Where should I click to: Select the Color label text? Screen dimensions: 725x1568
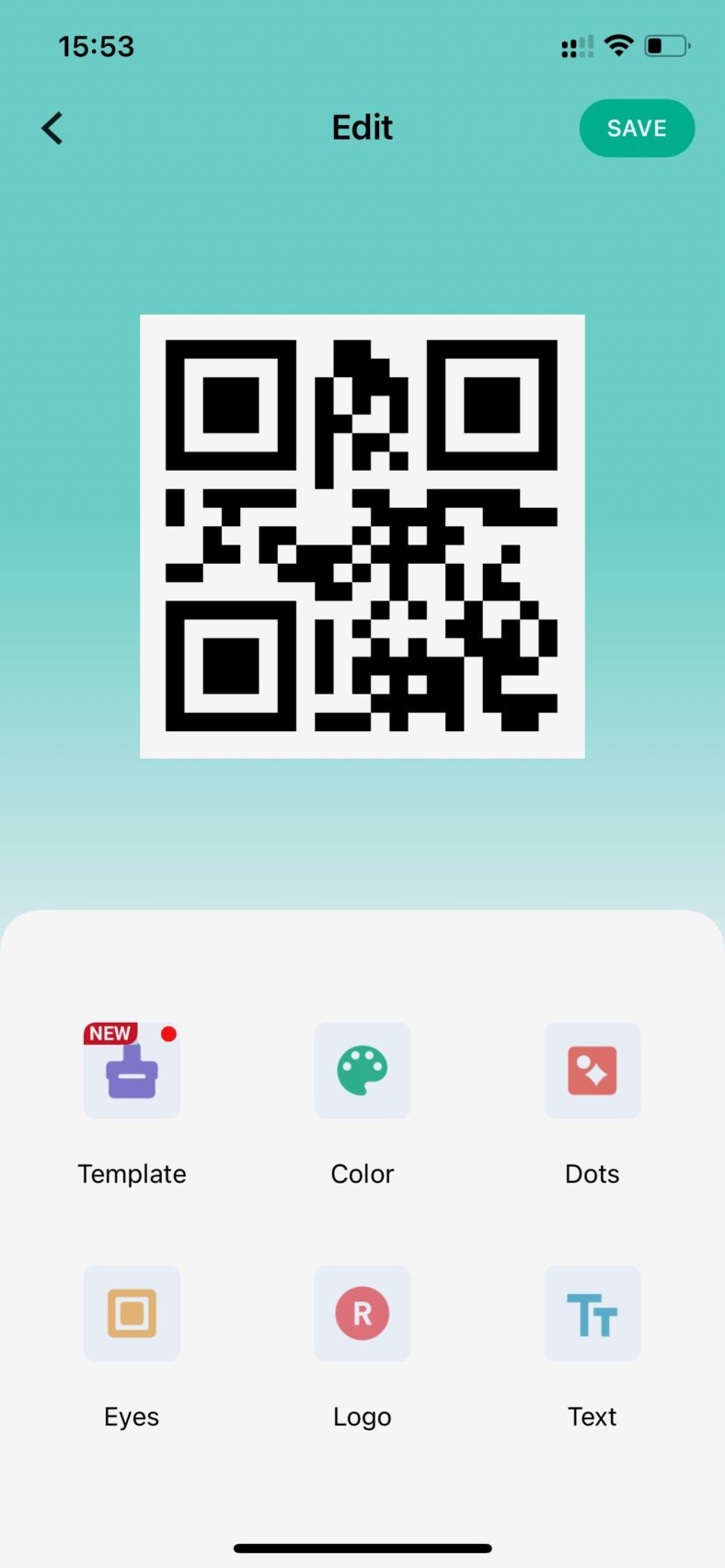pyautogui.click(x=362, y=1173)
